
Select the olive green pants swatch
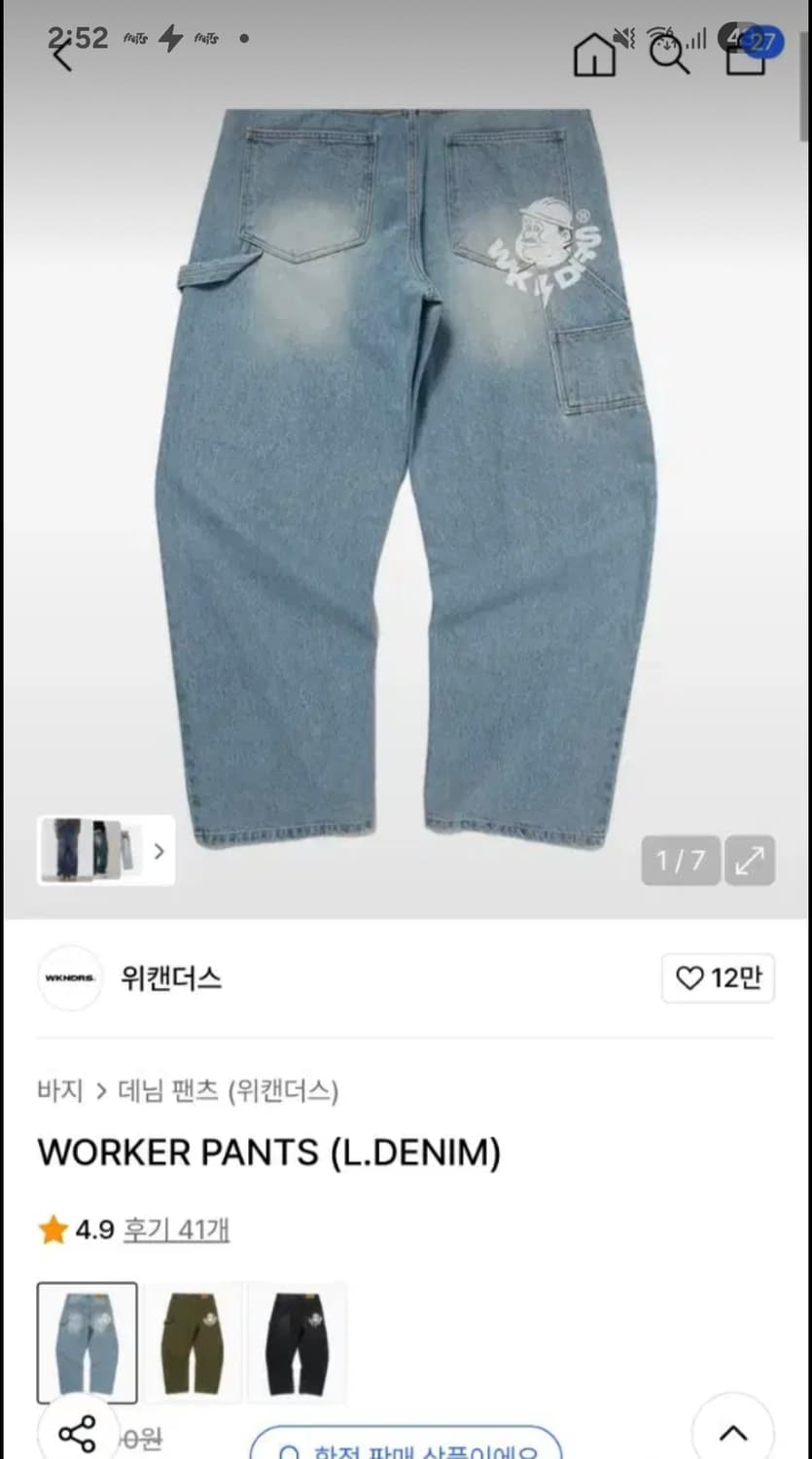click(193, 1341)
